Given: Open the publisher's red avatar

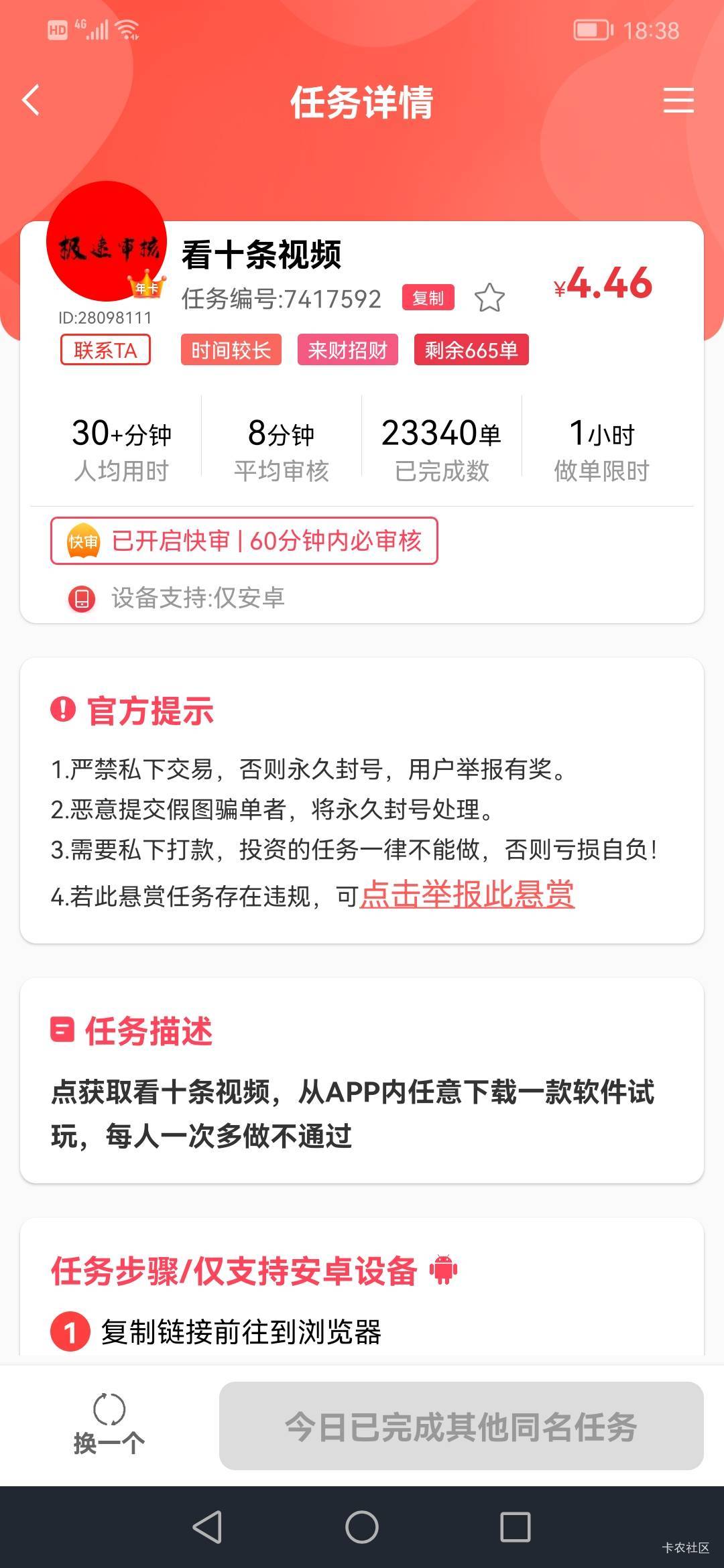Looking at the screenshot, I should coord(106,241).
